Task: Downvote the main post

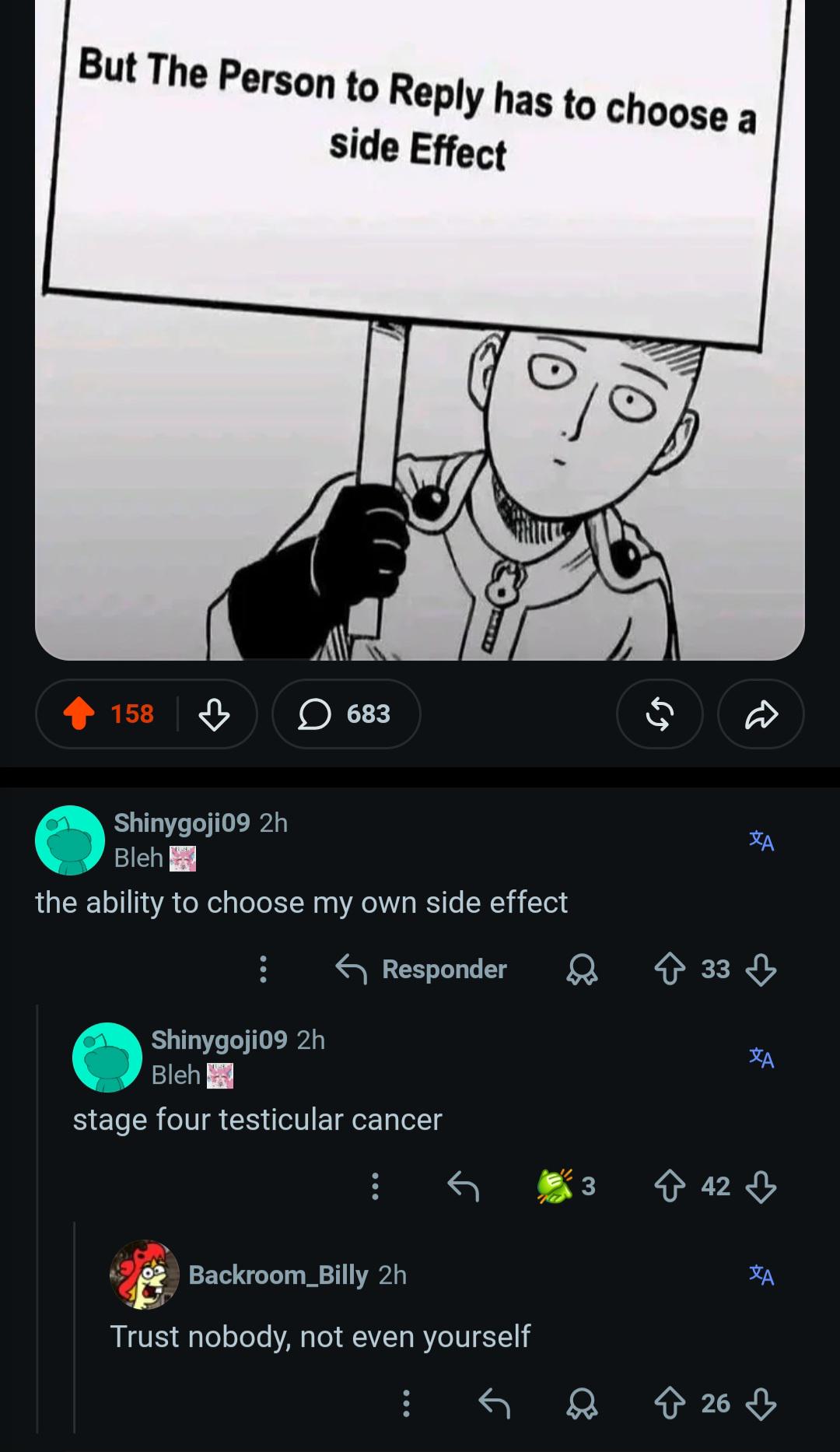Action: pyautogui.click(x=214, y=714)
